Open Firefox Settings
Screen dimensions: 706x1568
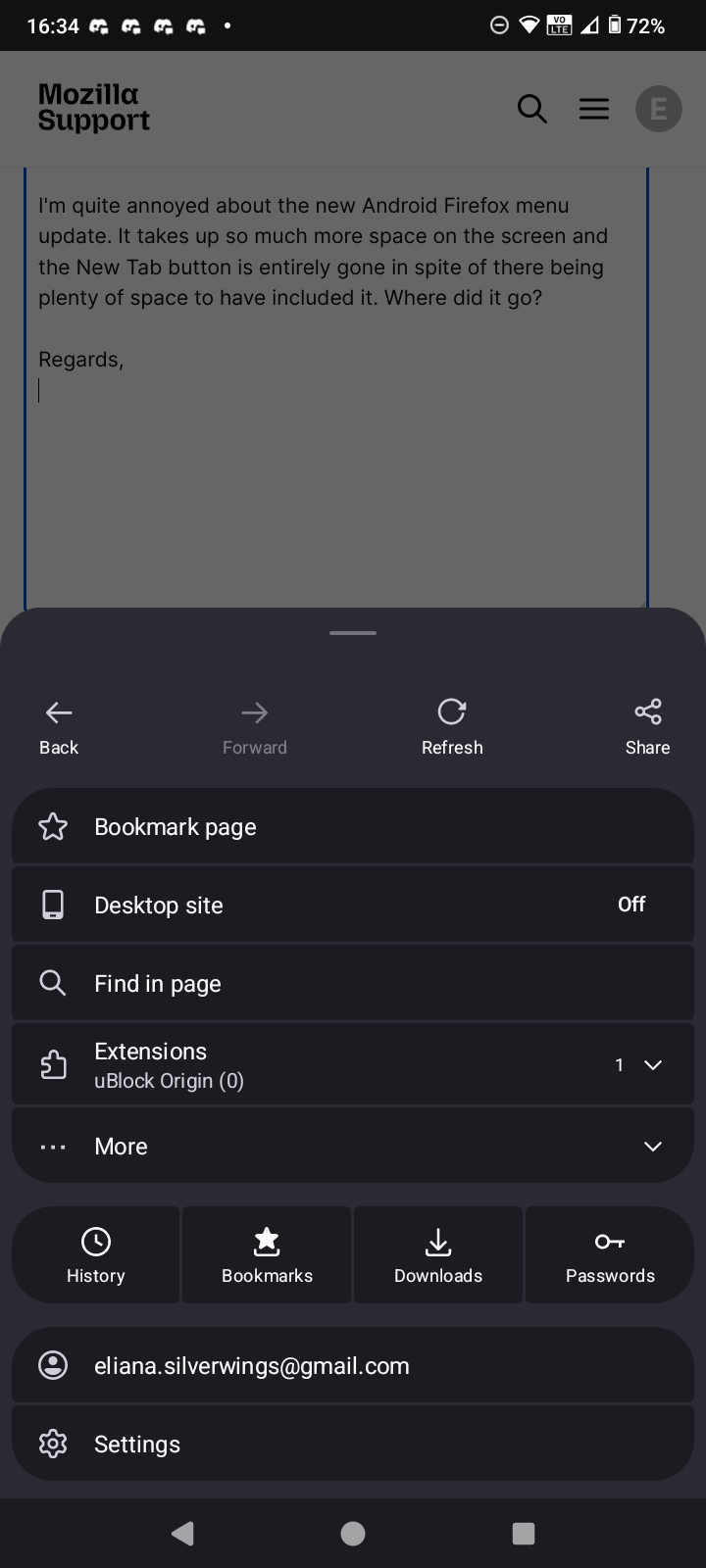tap(353, 1444)
